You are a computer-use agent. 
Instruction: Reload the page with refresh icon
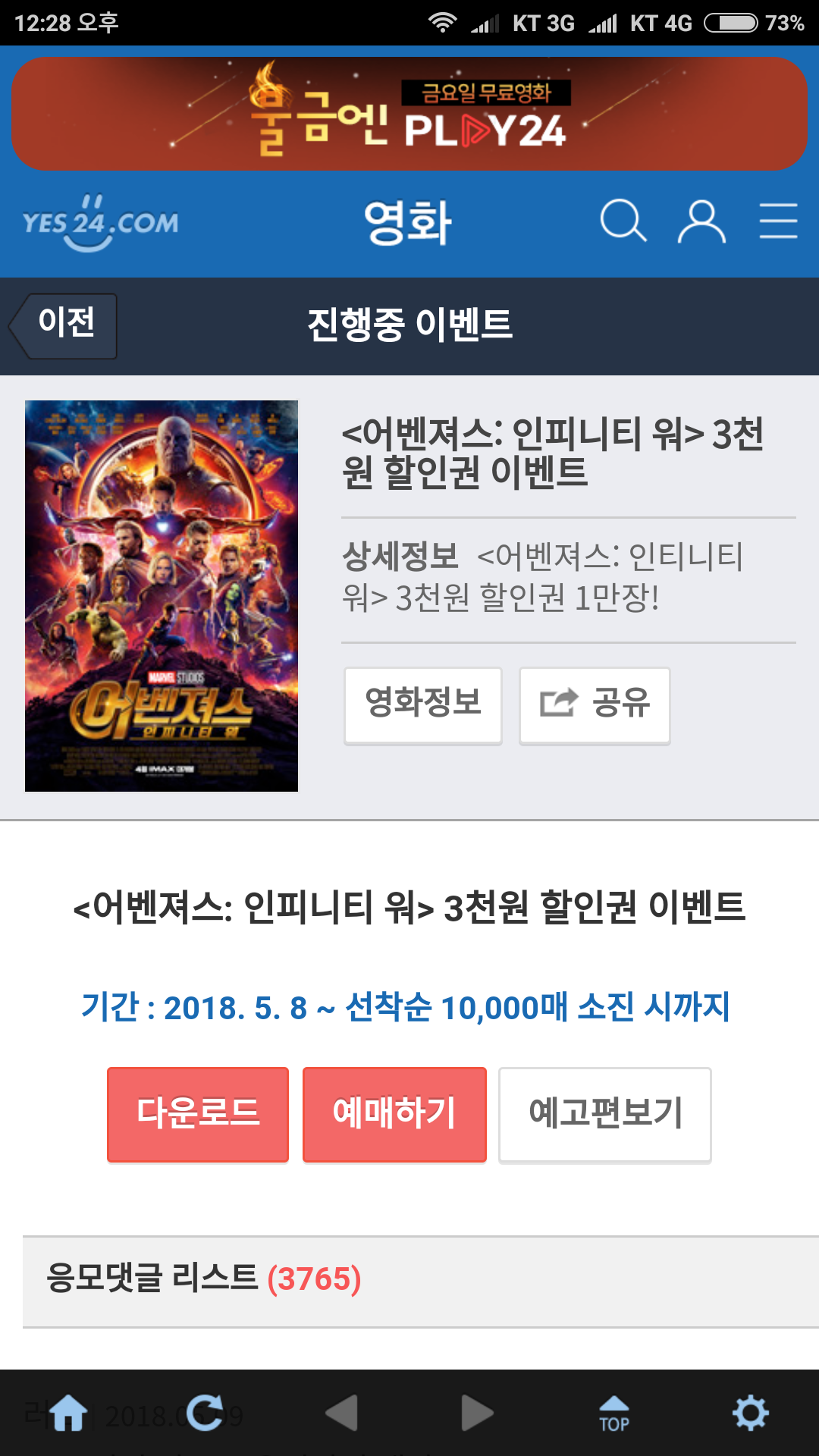point(205,1414)
